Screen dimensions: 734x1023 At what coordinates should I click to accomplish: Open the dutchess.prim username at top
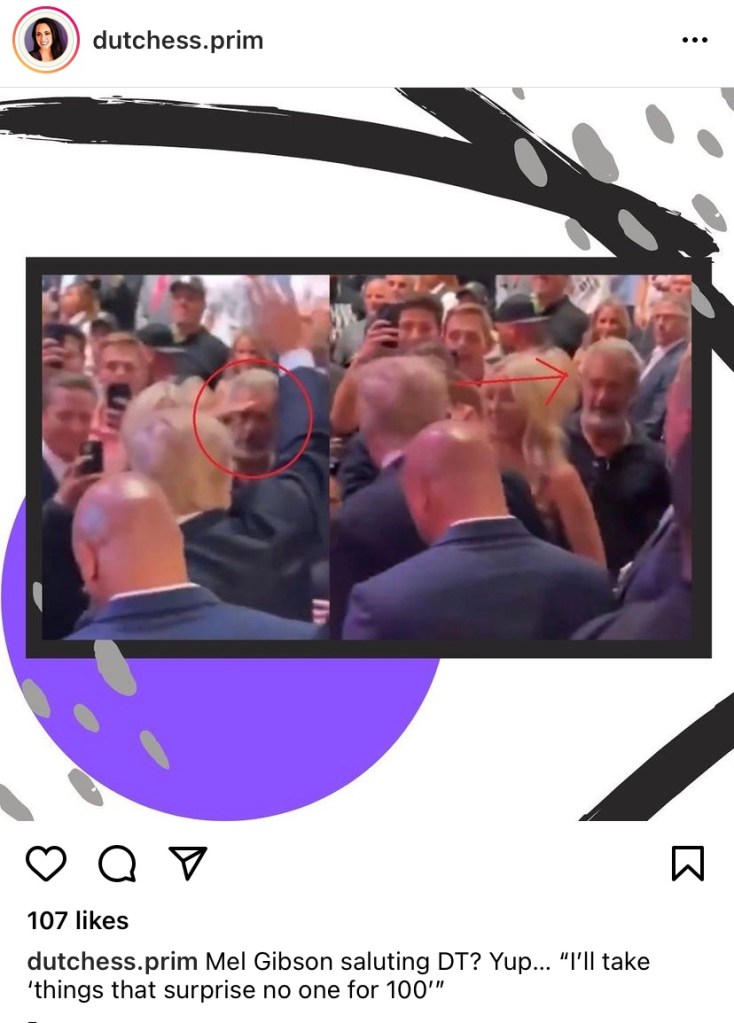click(x=177, y=41)
